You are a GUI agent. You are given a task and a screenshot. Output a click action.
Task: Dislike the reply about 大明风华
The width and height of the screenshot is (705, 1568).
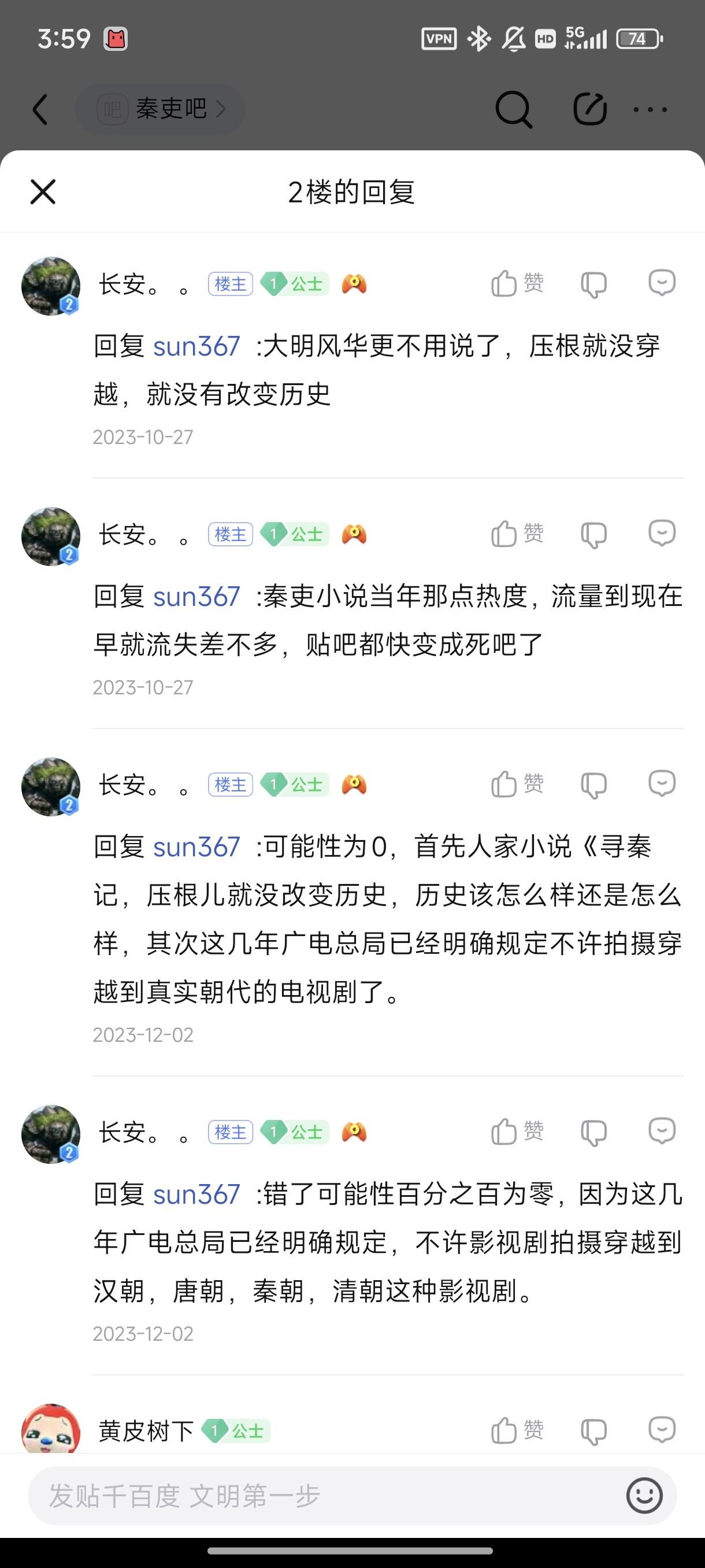[x=593, y=284]
